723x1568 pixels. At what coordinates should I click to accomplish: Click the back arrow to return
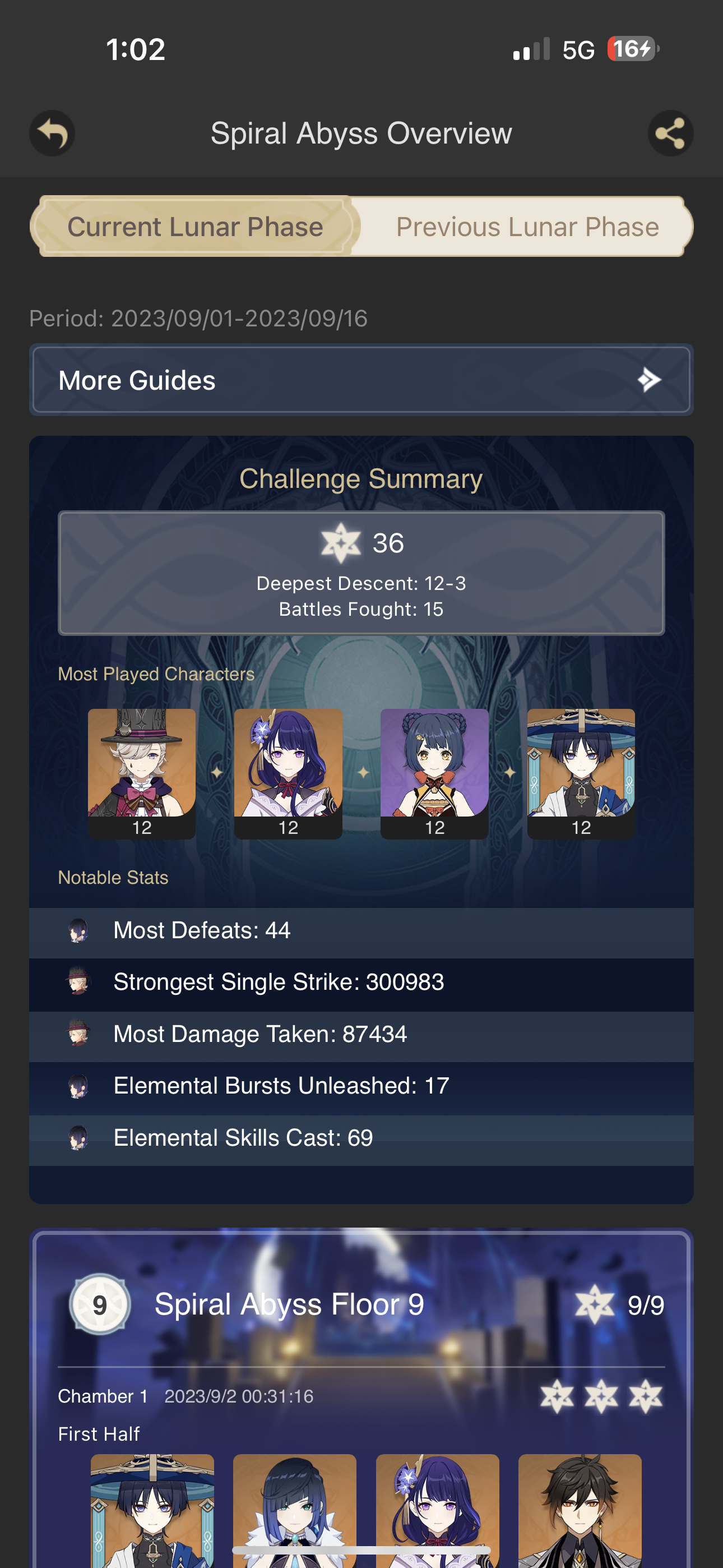[52, 134]
